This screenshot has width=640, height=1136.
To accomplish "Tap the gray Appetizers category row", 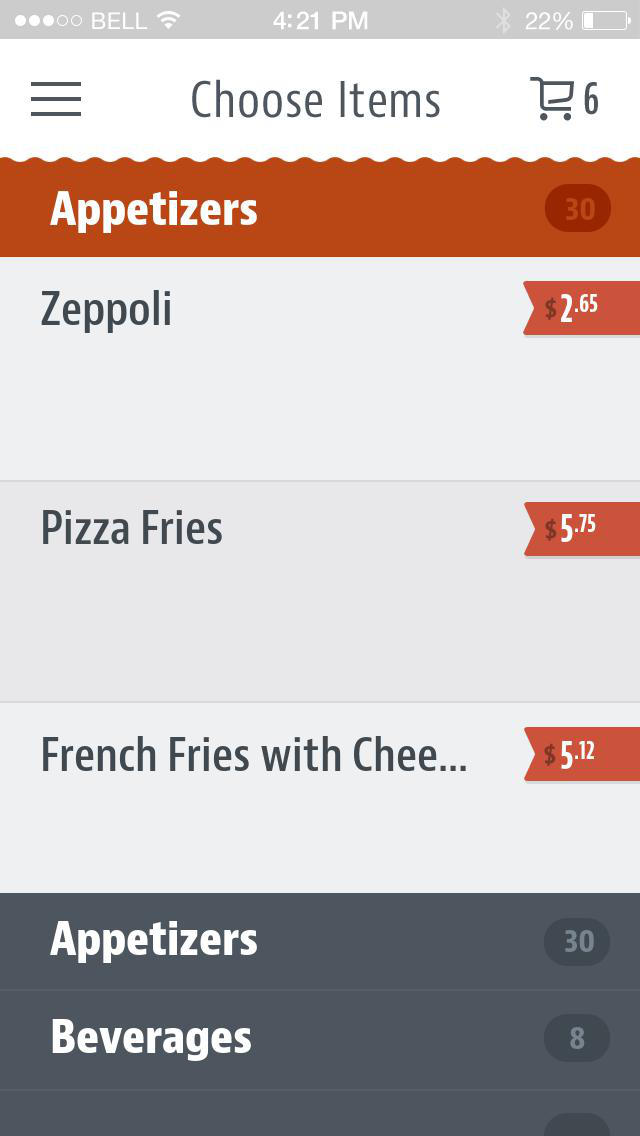I will [x=320, y=941].
